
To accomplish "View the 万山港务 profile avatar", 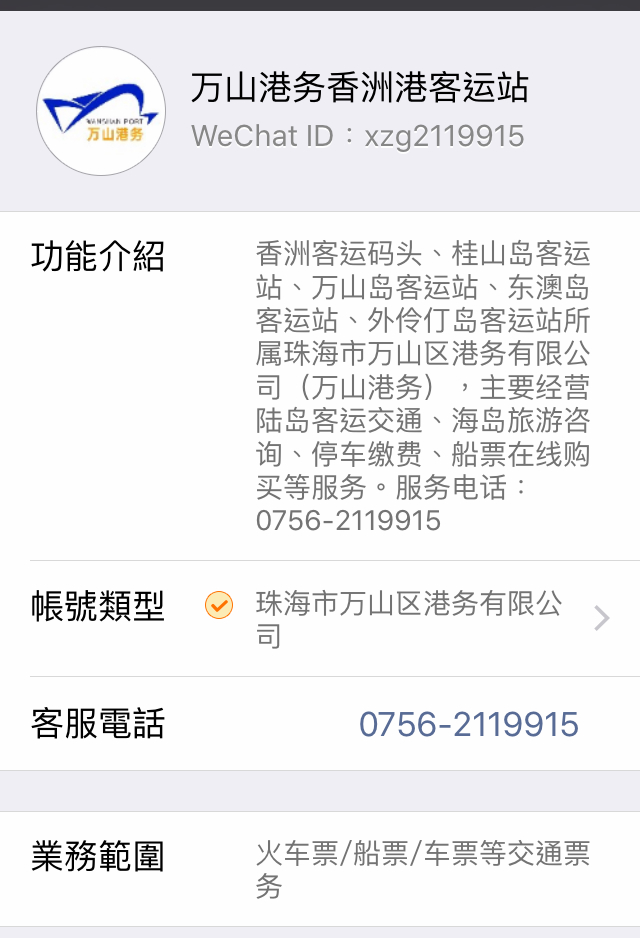I will 101,112.
